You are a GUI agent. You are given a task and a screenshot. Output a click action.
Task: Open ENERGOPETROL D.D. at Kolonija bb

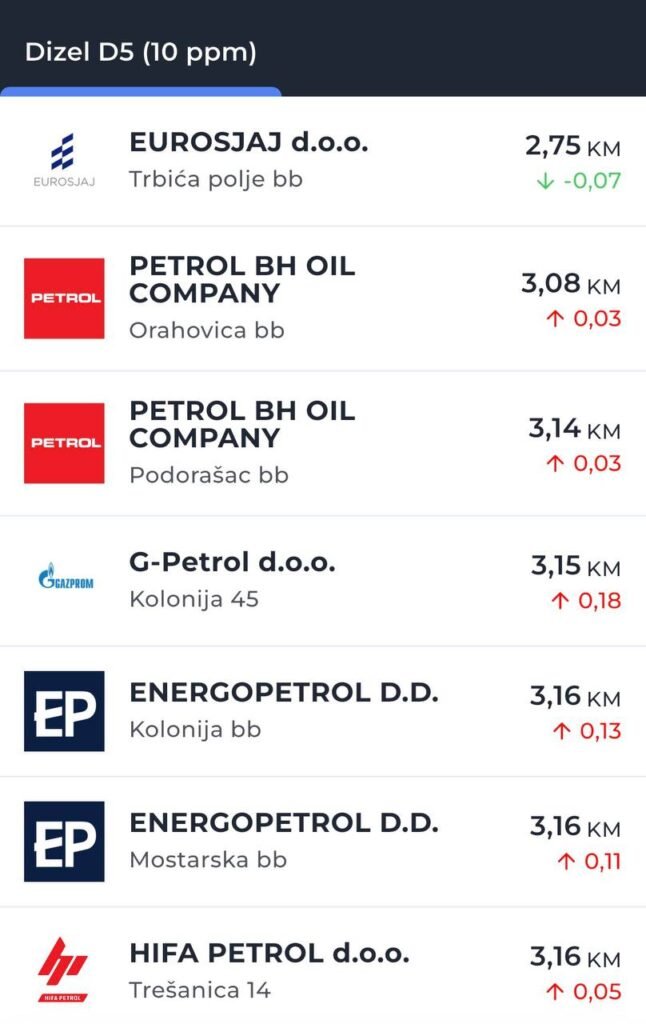tap(322, 711)
